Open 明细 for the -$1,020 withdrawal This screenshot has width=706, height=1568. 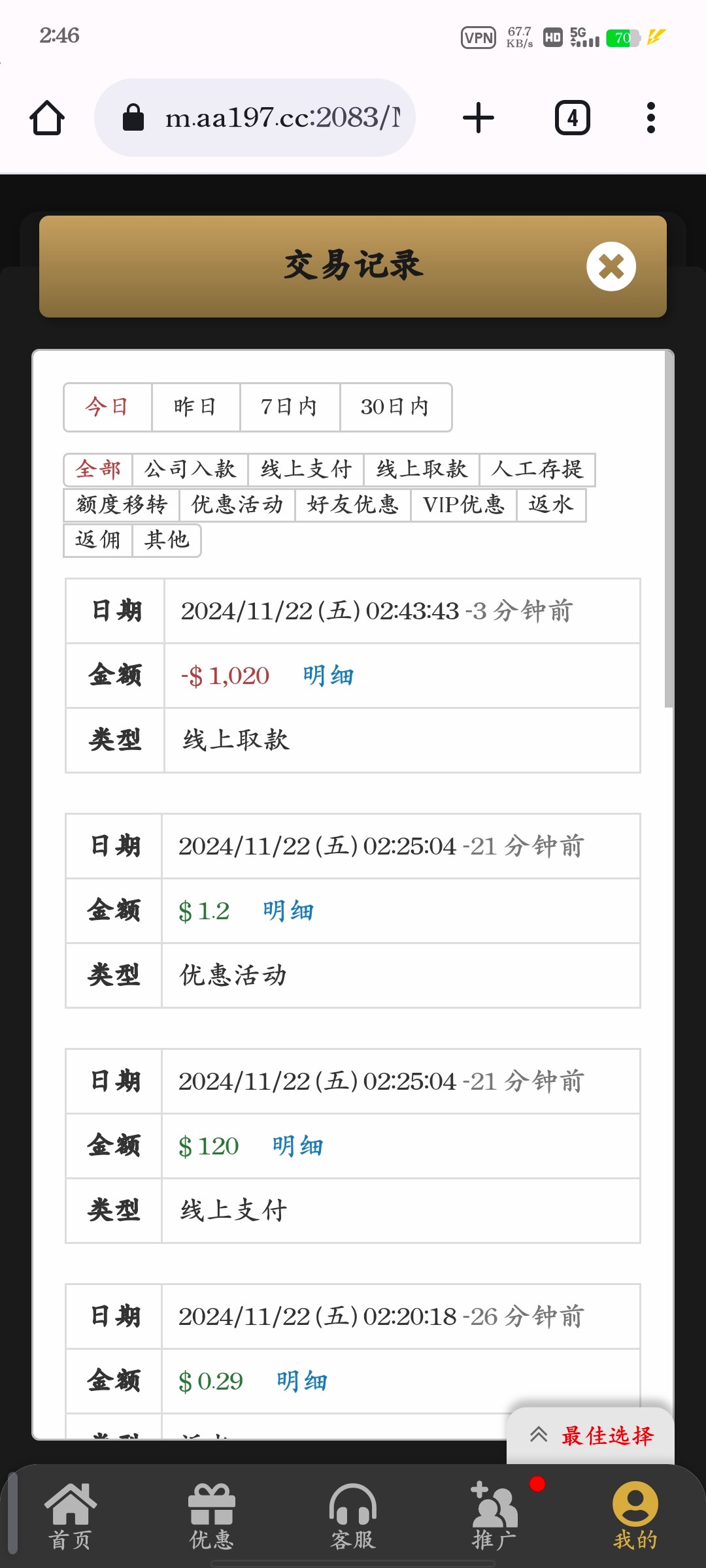(x=328, y=676)
